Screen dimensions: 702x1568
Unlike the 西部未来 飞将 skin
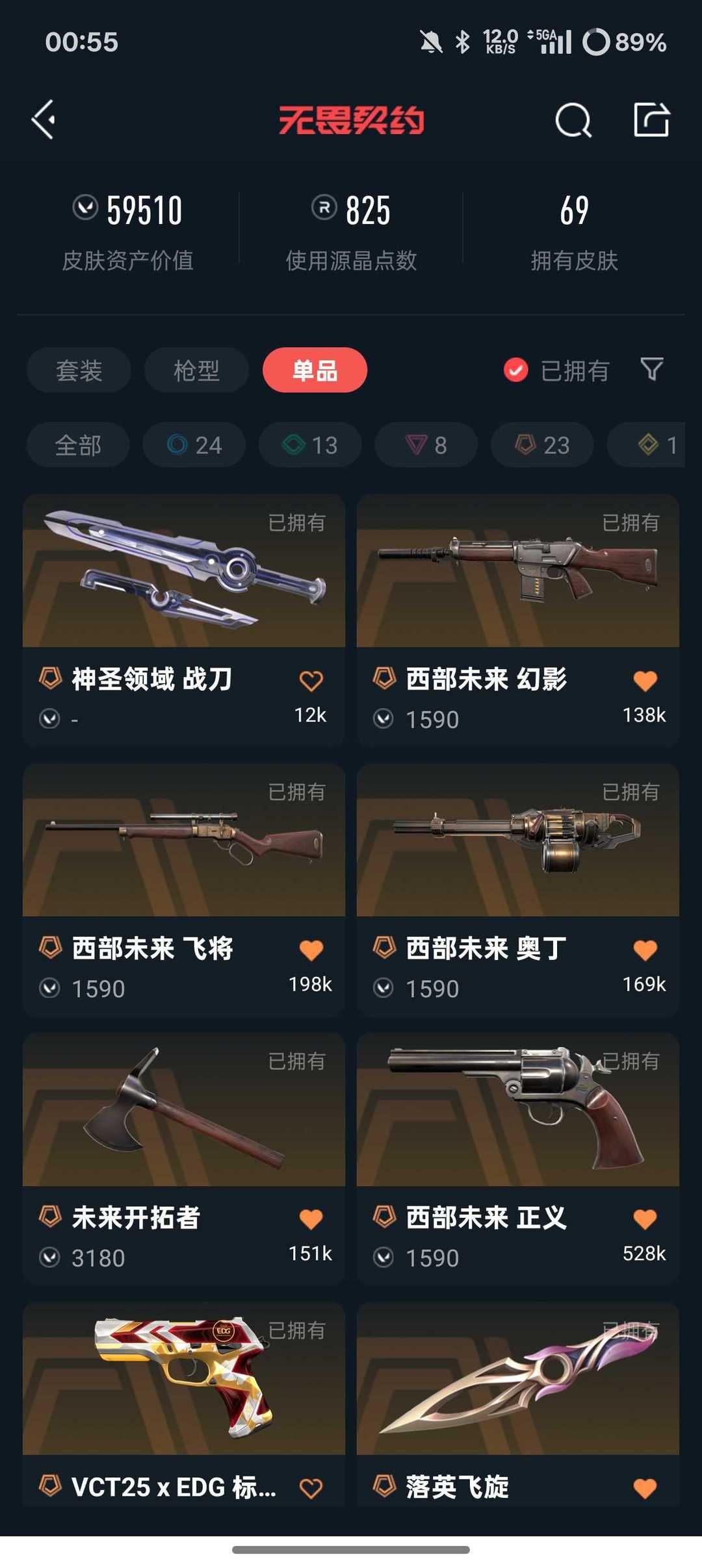click(x=311, y=950)
